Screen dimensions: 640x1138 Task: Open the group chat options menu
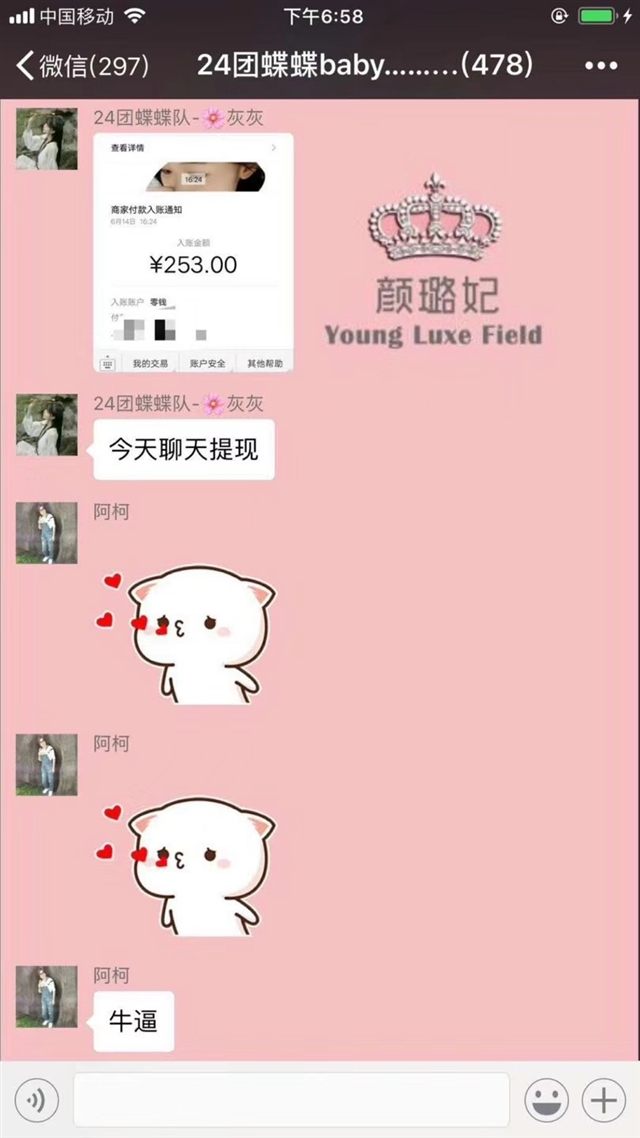pyautogui.click(x=601, y=66)
